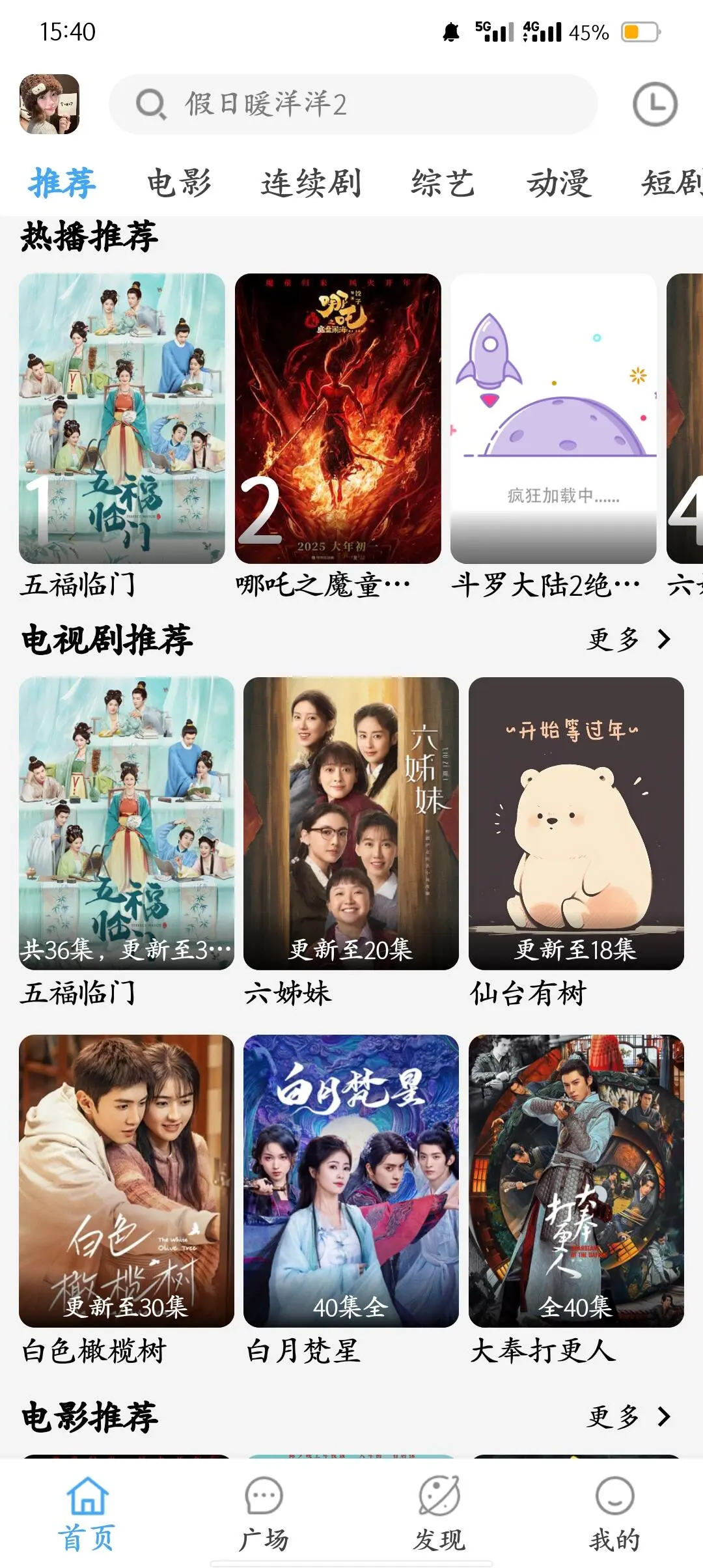Open the 仙台有树 drama card
703x1568 pixels.
pyautogui.click(x=576, y=823)
